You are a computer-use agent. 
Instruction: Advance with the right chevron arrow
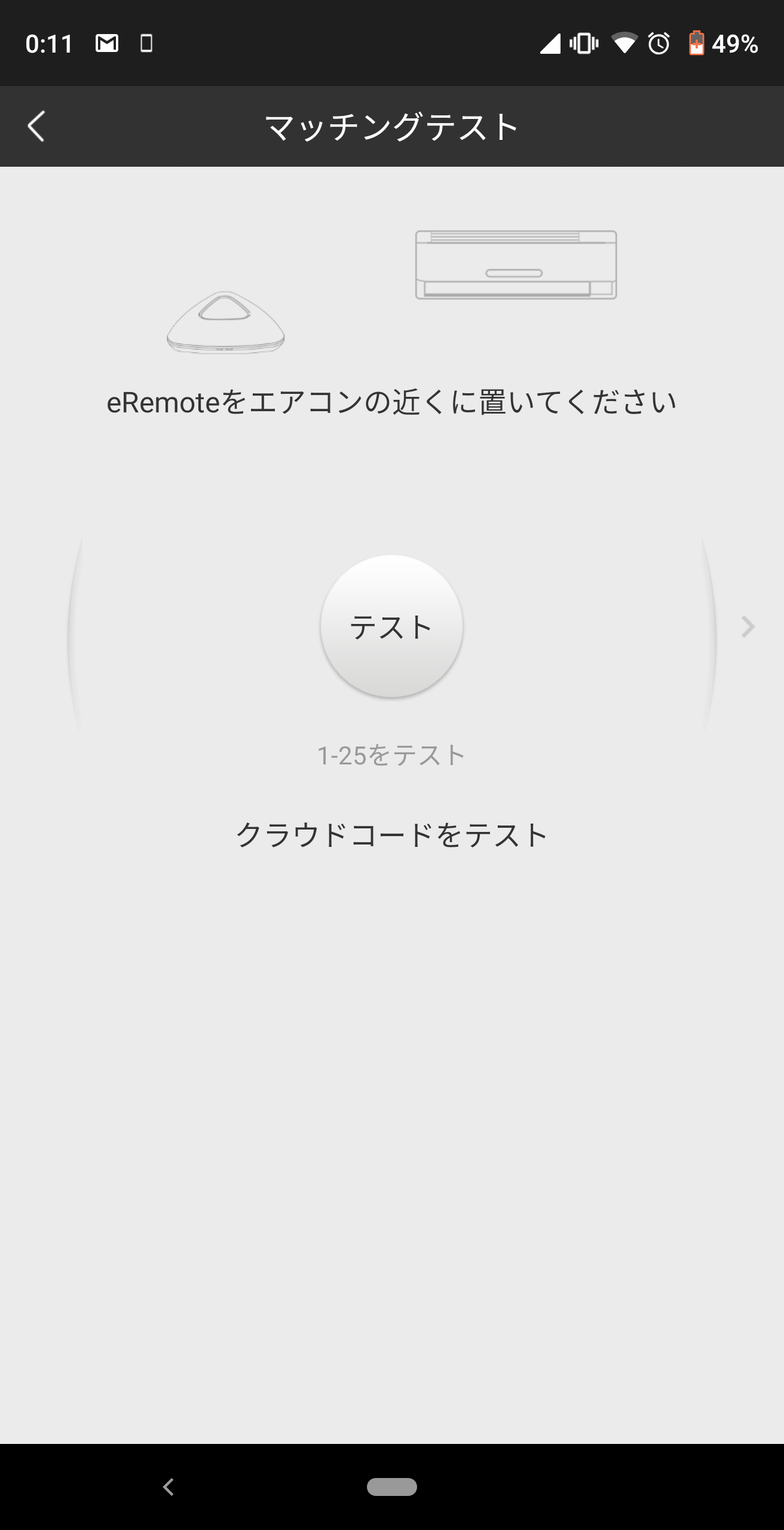click(x=748, y=628)
